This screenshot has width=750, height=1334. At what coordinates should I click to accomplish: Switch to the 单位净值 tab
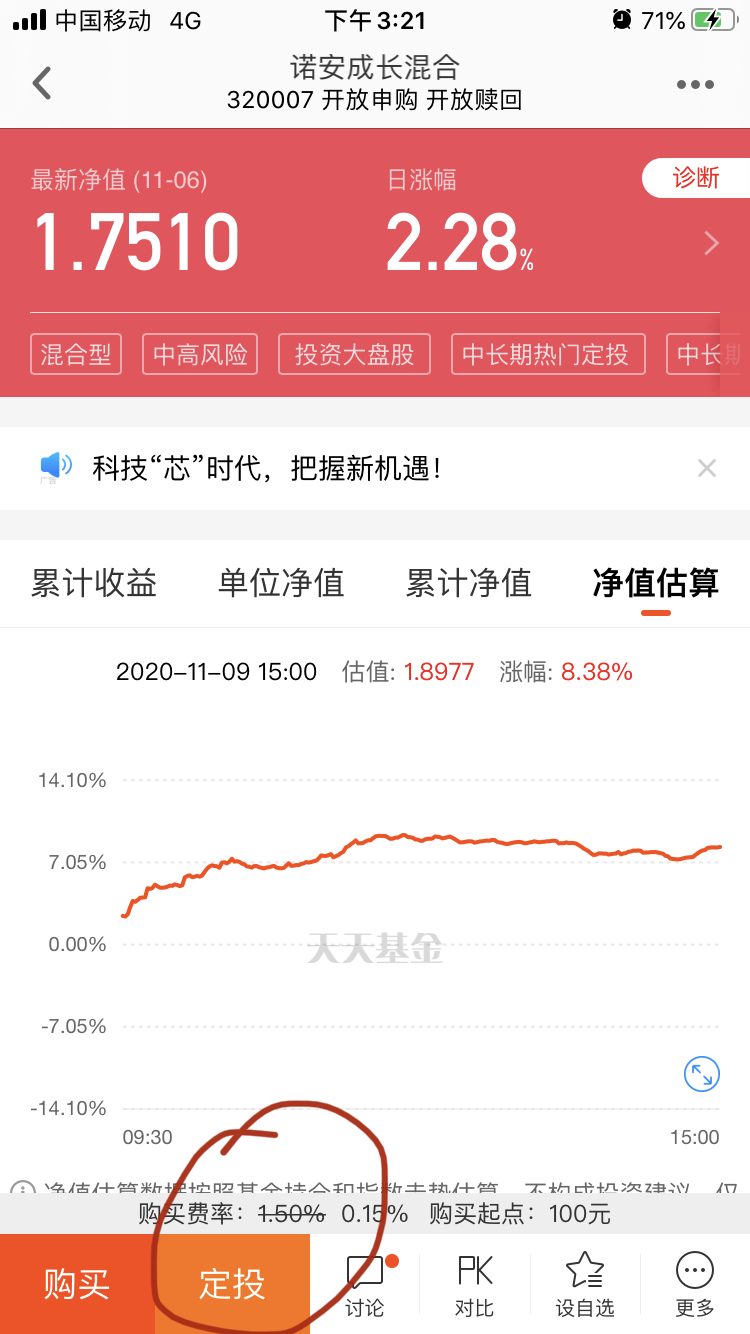click(279, 583)
